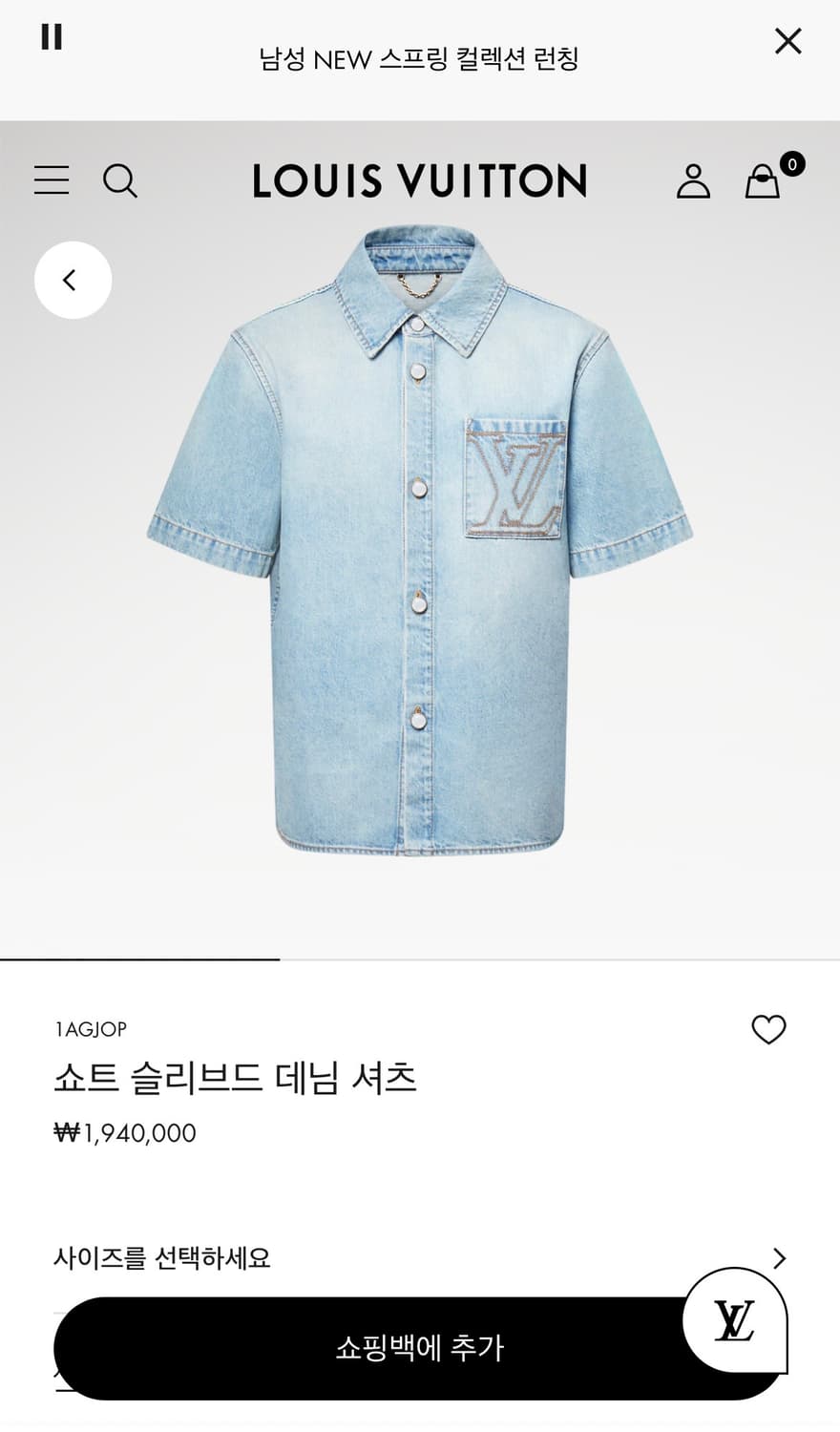The image size is (840, 1432).
Task: Go back using the circular back arrow
Action: click(x=71, y=280)
